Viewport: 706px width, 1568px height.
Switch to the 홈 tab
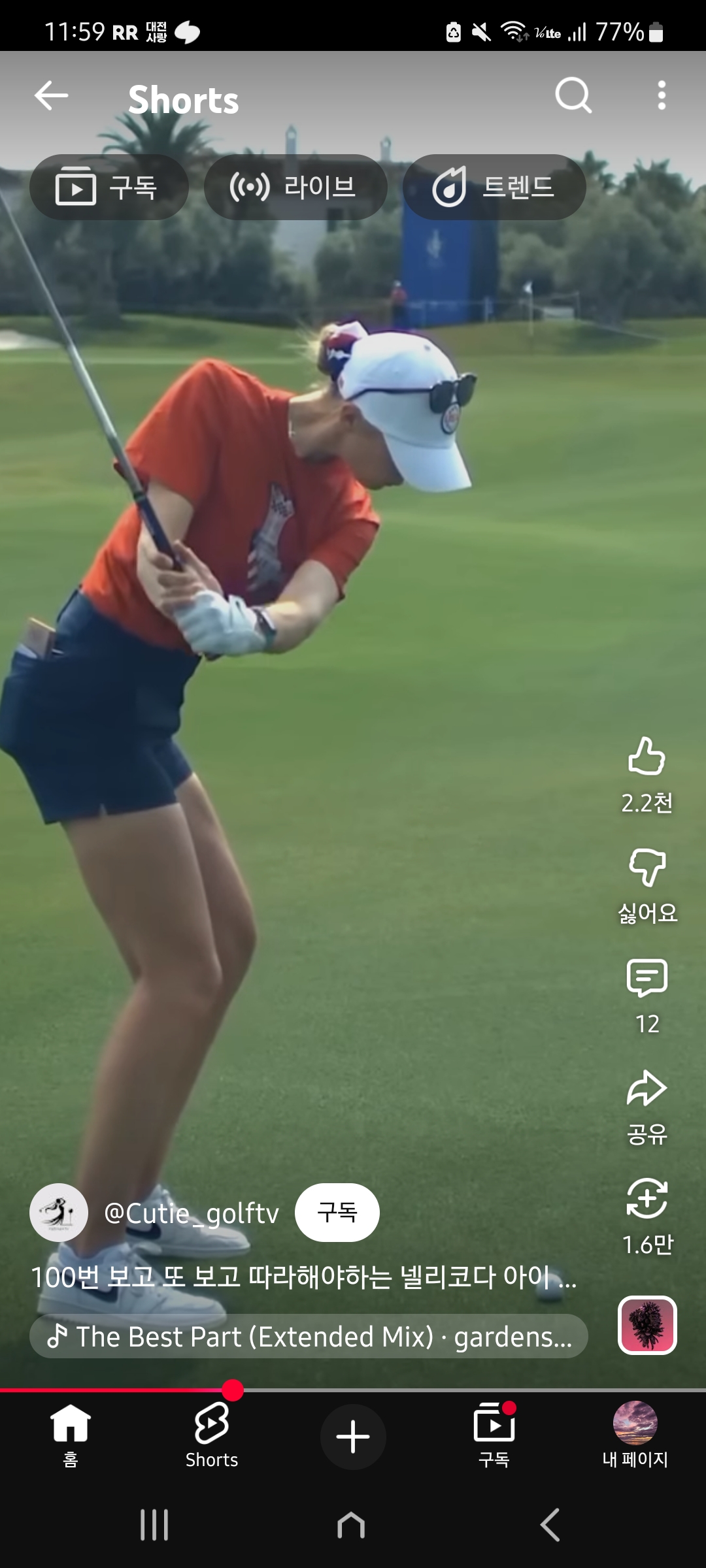pos(71,1435)
